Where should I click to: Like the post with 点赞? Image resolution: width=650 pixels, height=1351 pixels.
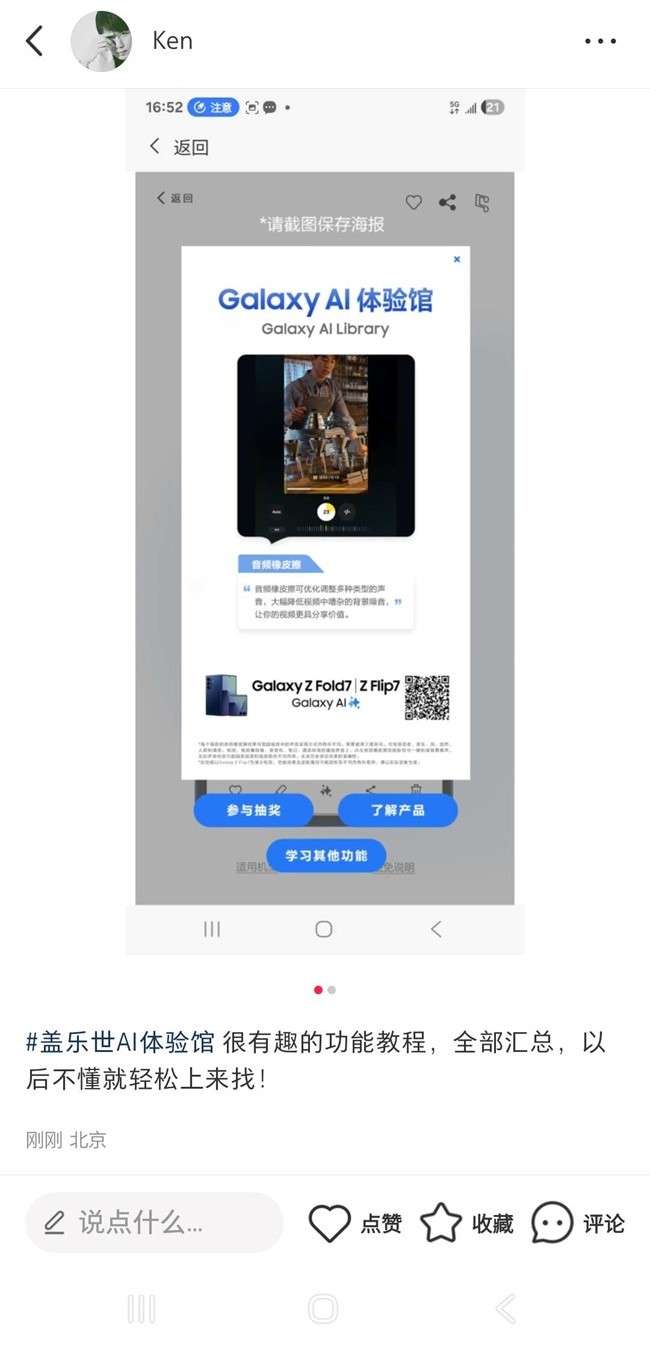[355, 1223]
